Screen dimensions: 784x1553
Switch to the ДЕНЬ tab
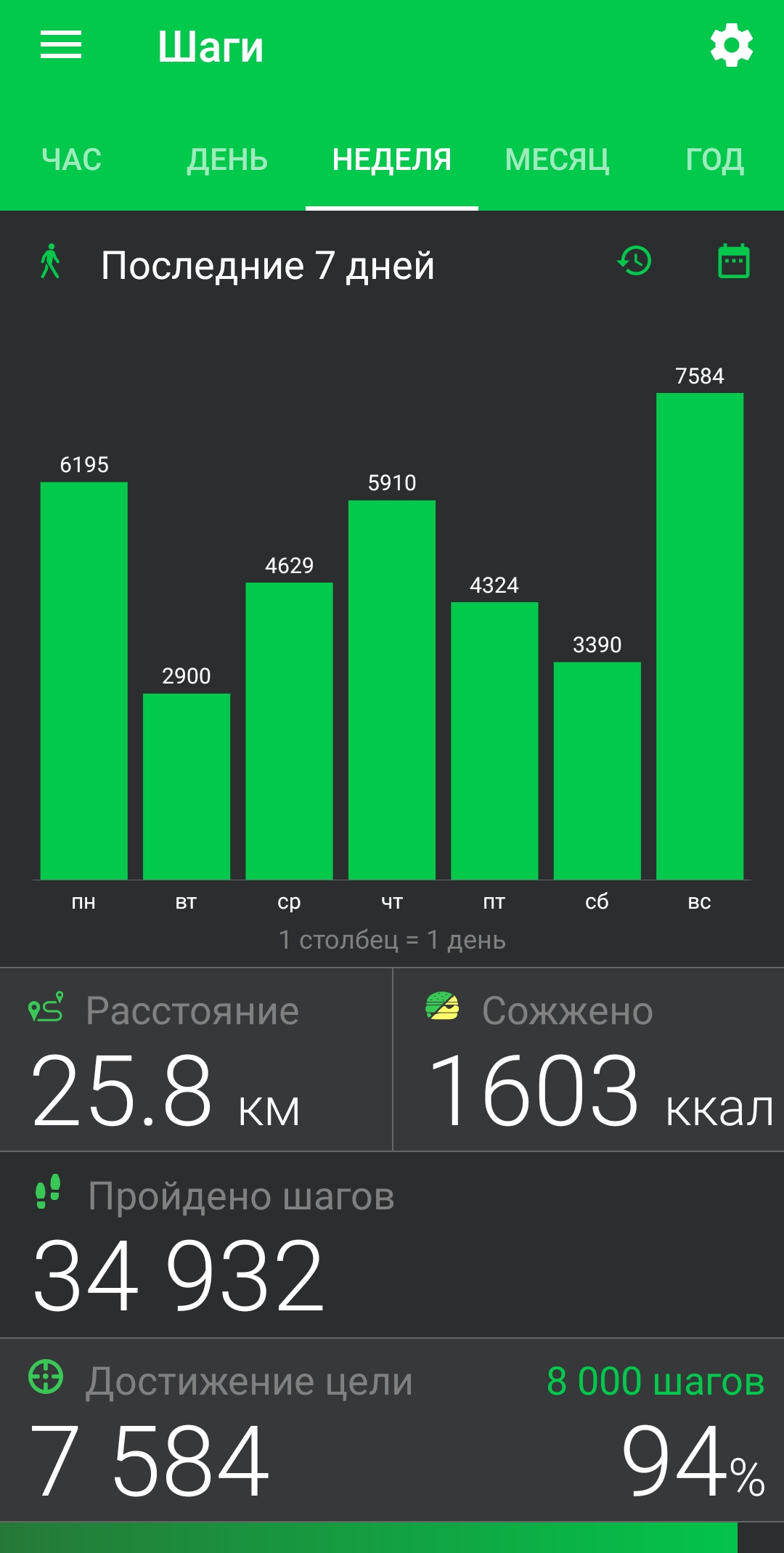pyautogui.click(x=227, y=160)
